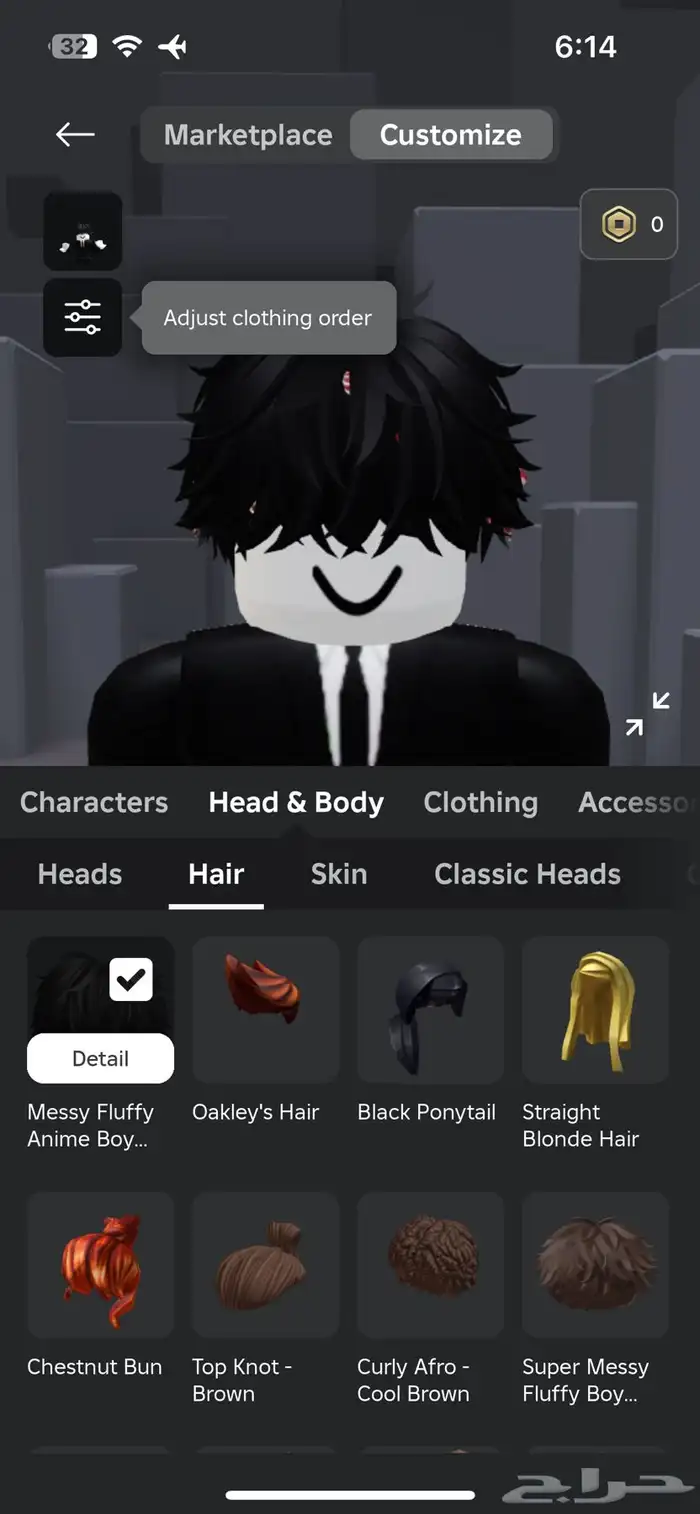Open the Classic Heads subtab
This screenshot has height=1514, width=700.
click(x=527, y=874)
